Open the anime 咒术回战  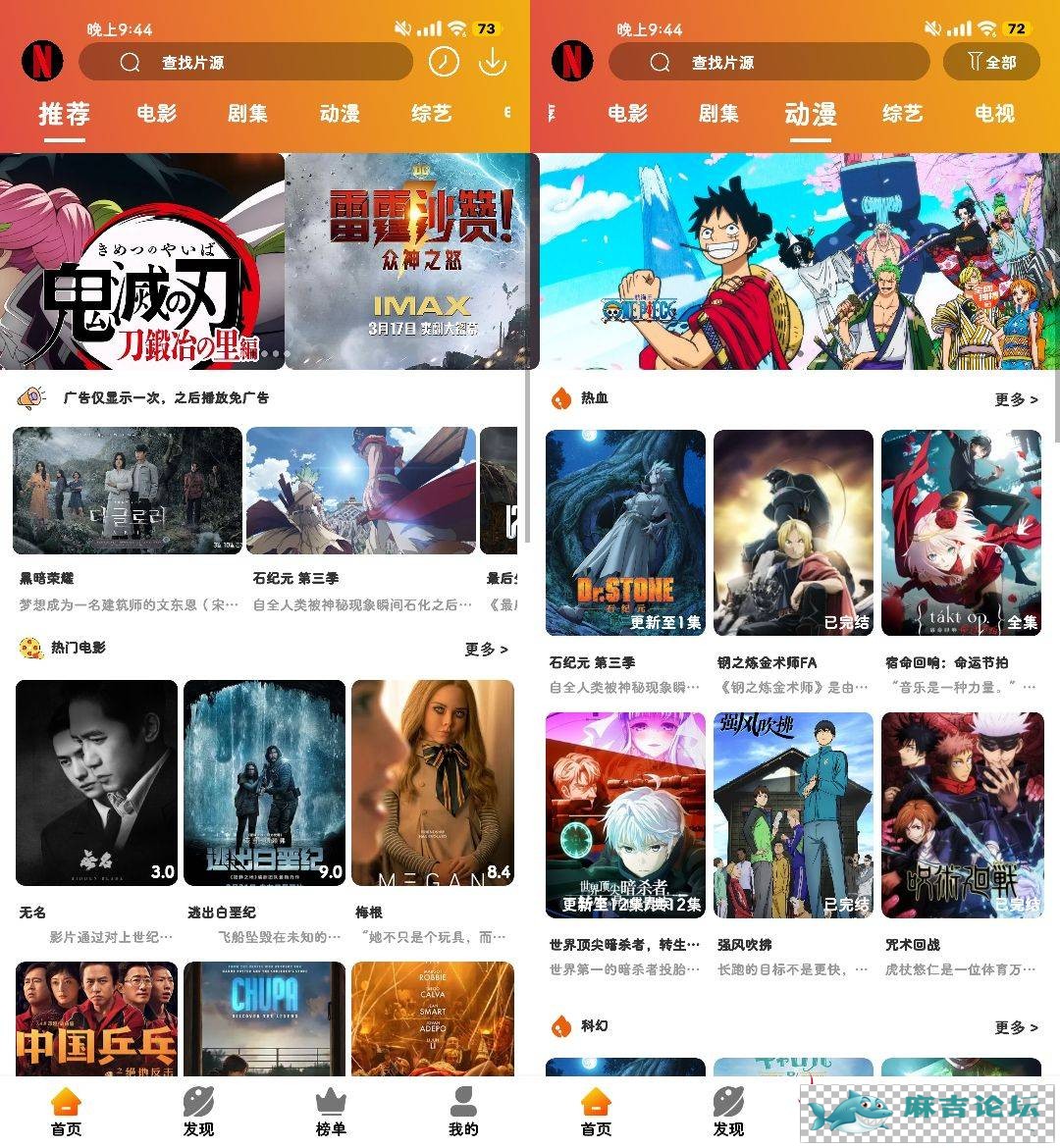(x=961, y=814)
